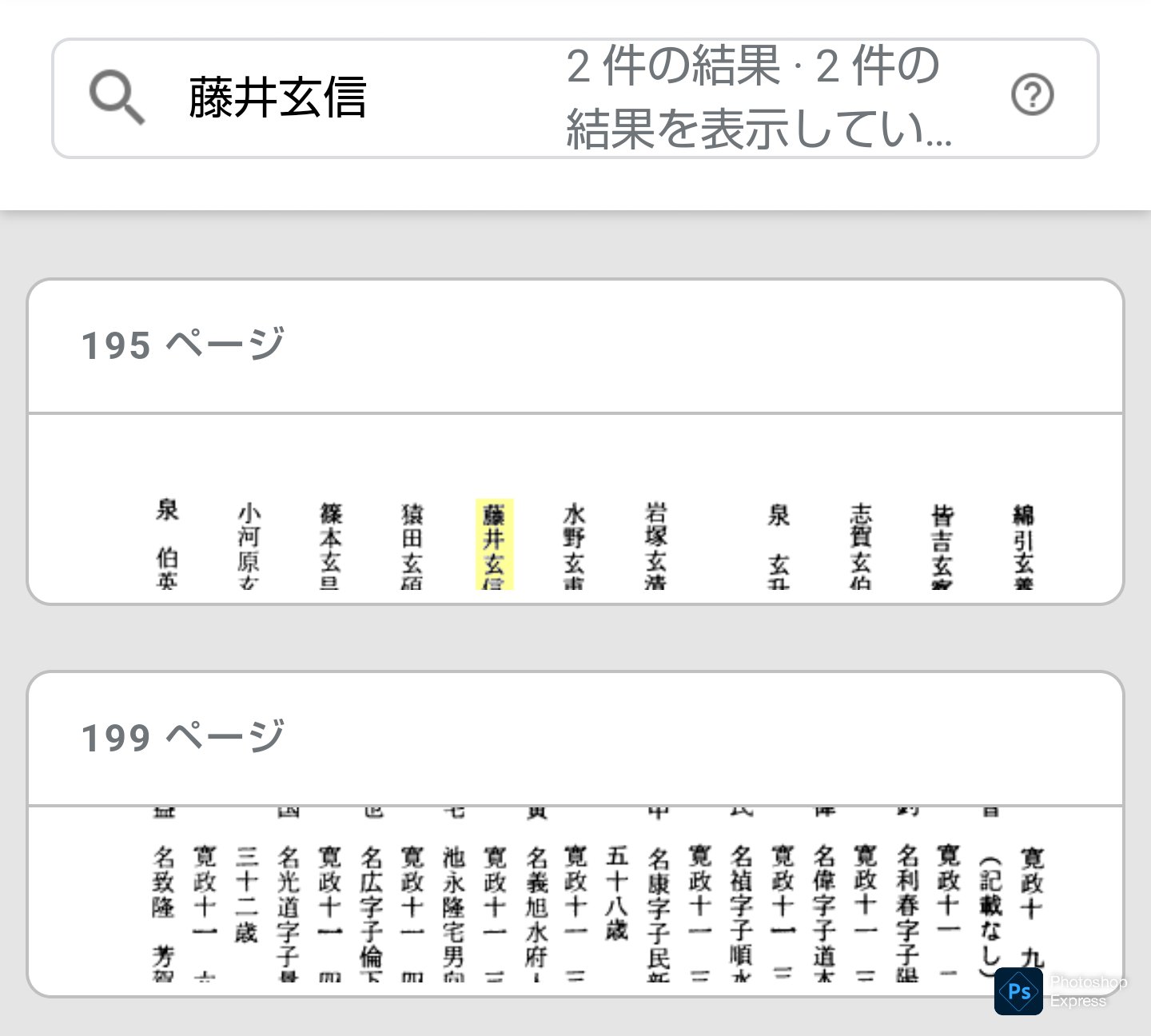Open the 199 ページ search result
Image resolution: width=1151 pixels, height=1036 pixels.
point(575,833)
